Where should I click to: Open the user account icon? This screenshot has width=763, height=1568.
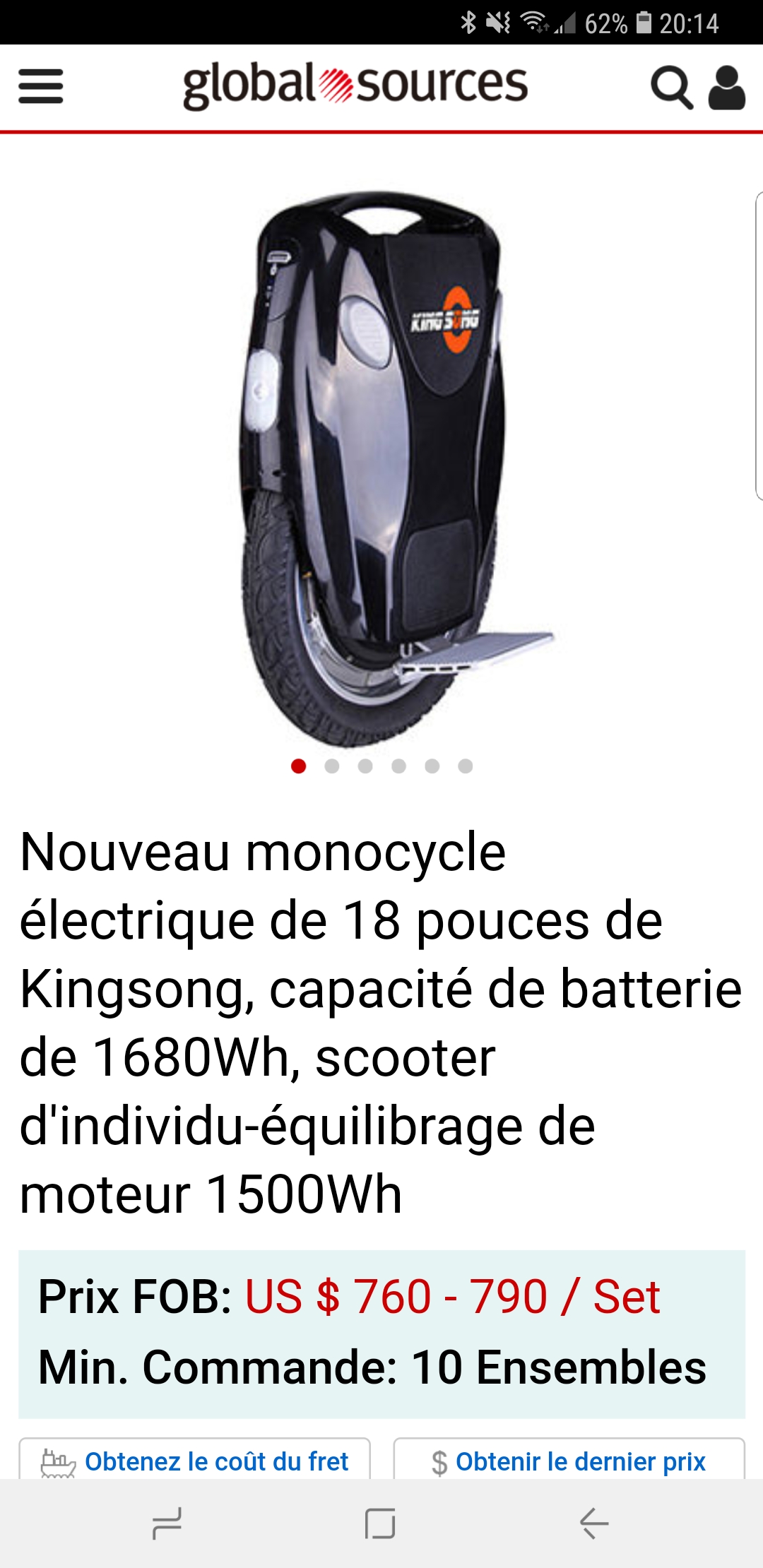(726, 88)
